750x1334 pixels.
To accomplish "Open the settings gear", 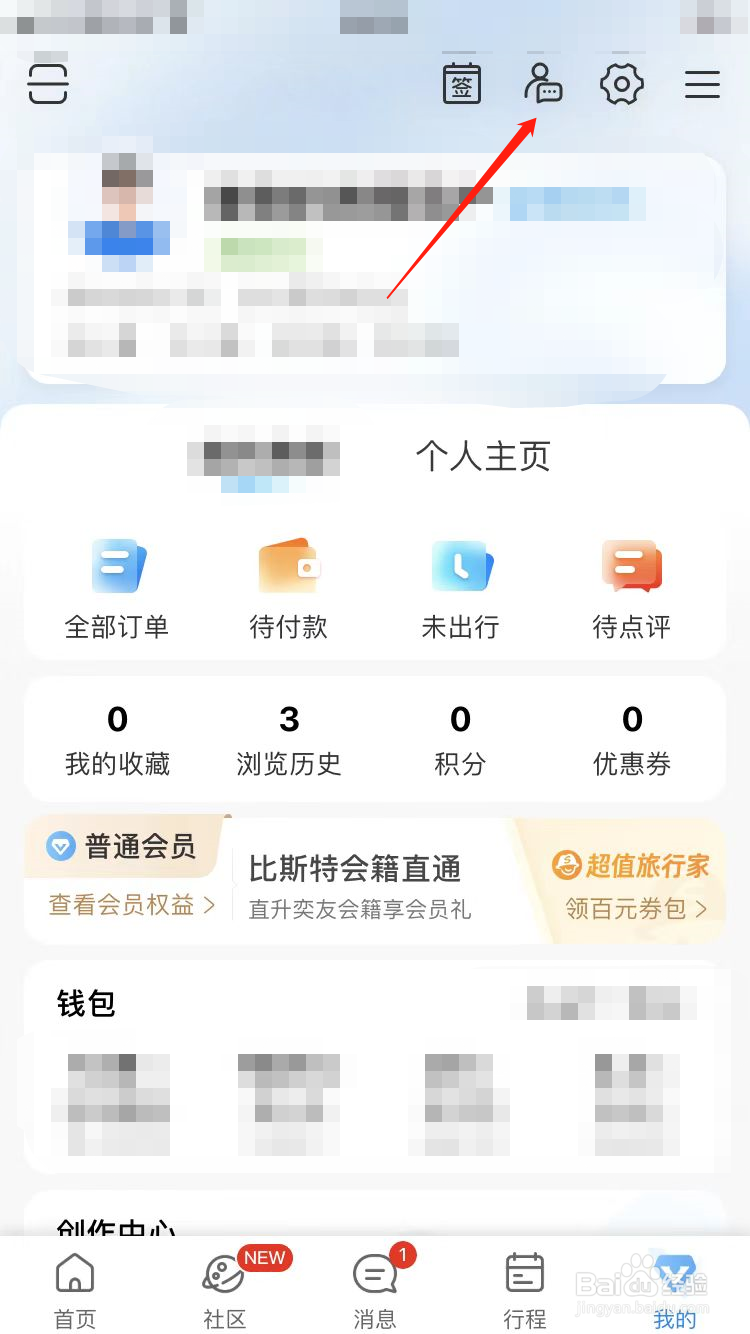I will click(622, 83).
